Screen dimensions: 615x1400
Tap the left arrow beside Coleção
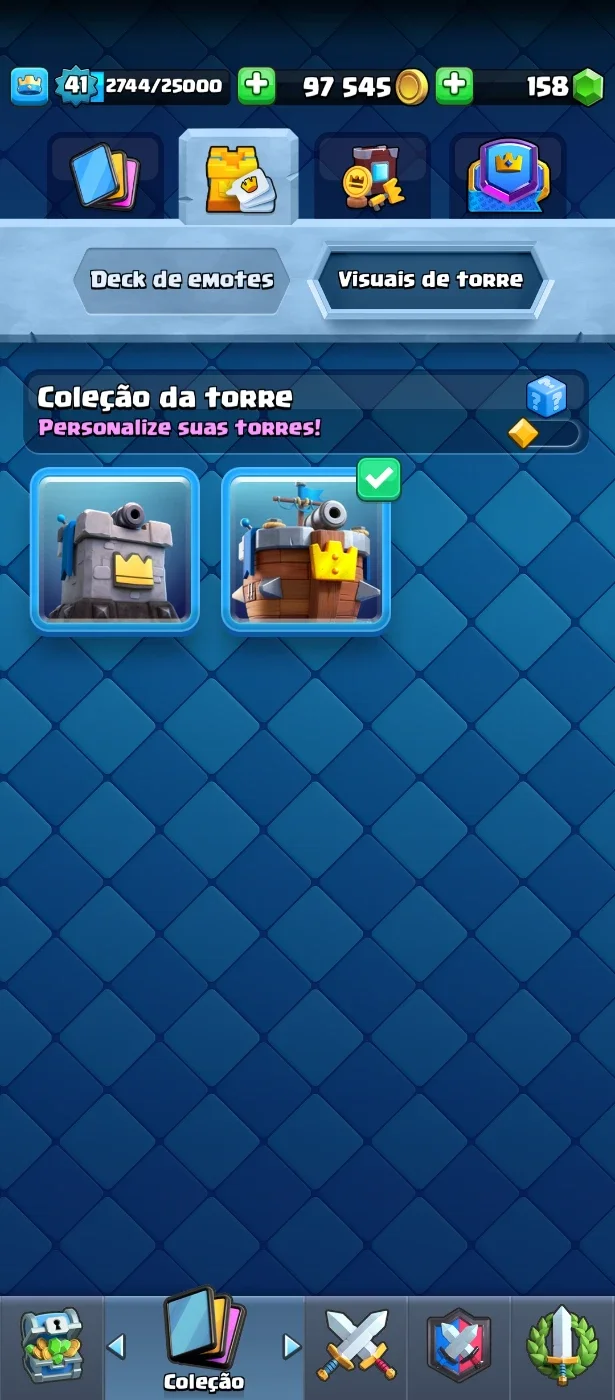117,1346
